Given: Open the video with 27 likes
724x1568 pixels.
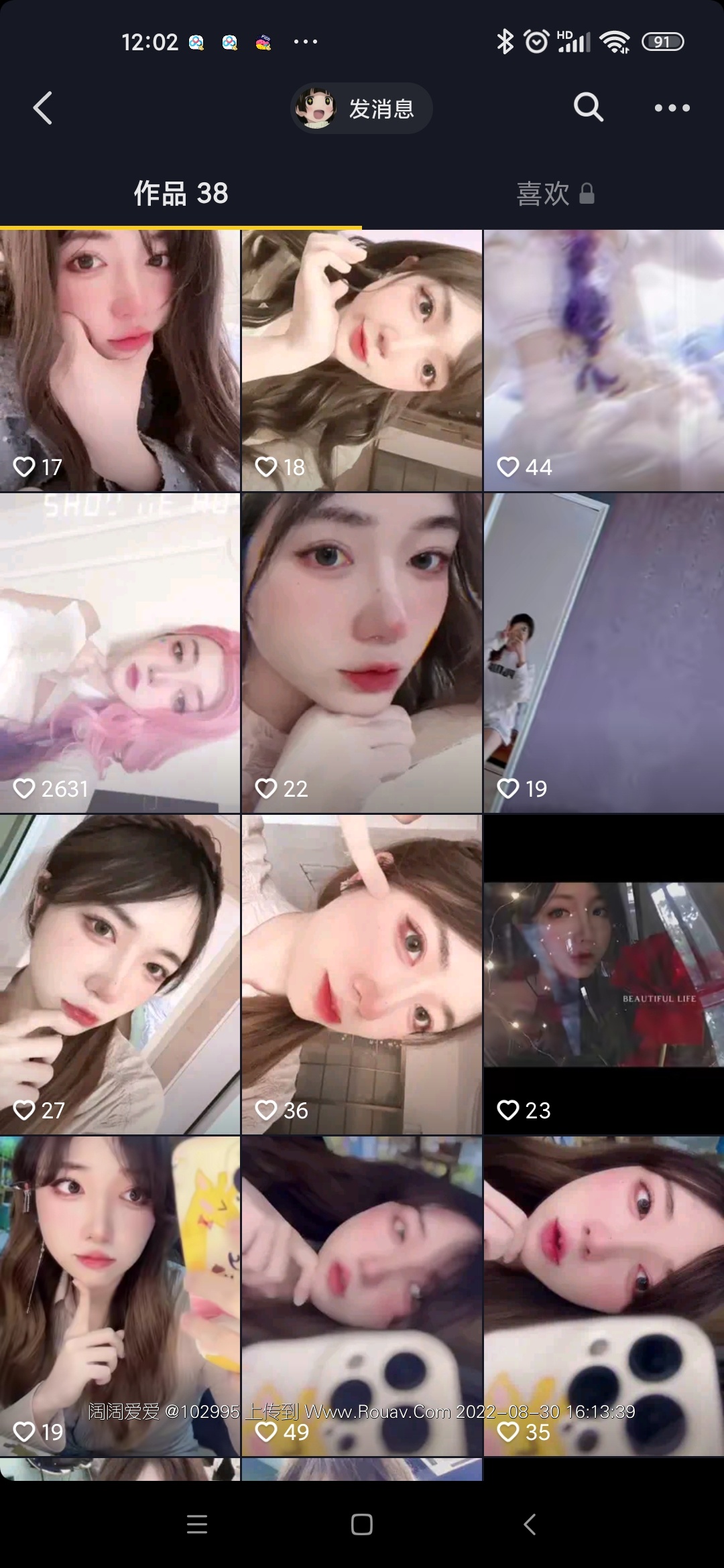Looking at the screenshot, I should click(119, 974).
